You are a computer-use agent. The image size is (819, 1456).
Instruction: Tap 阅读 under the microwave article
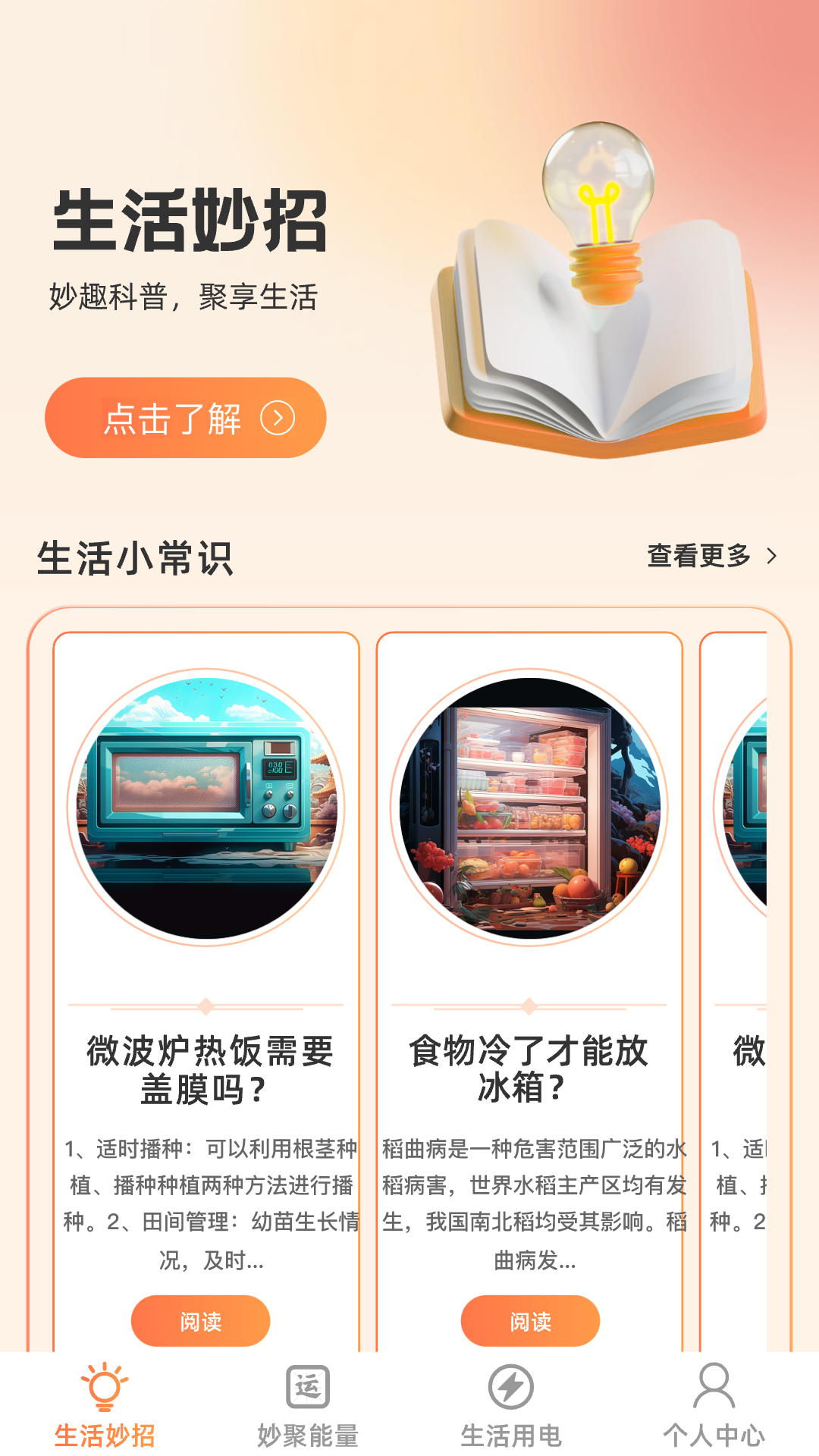tap(200, 1321)
